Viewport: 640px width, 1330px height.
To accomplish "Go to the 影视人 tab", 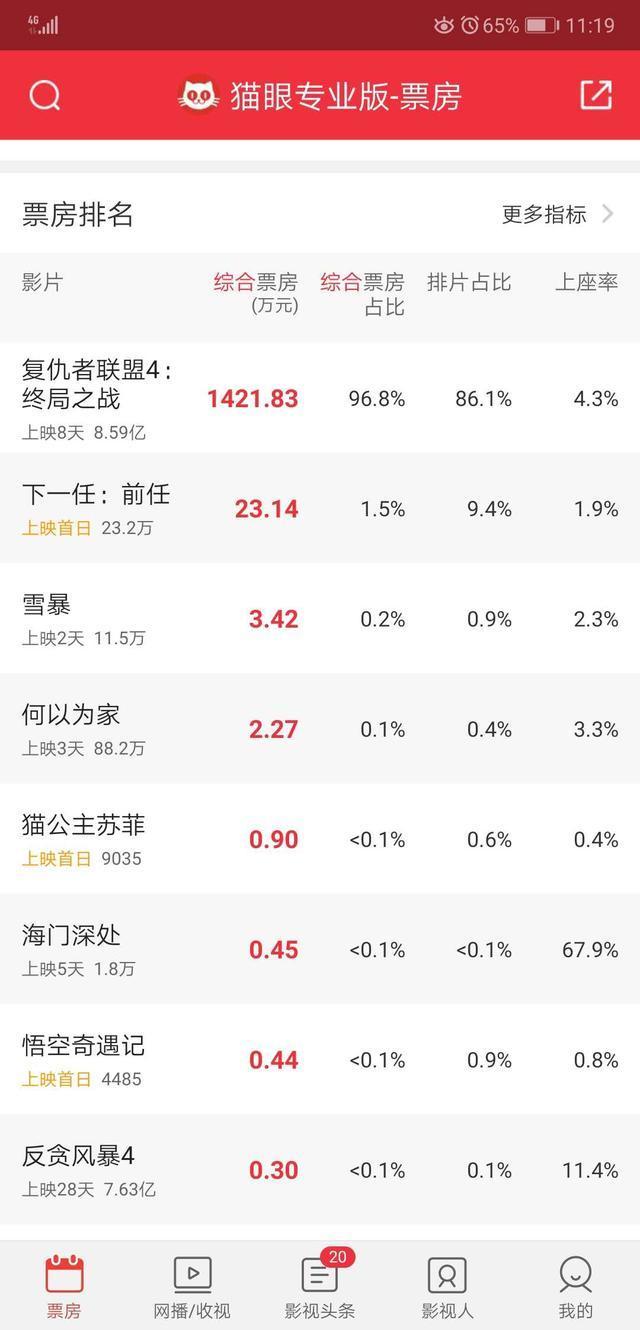I will pos(447,1287).
